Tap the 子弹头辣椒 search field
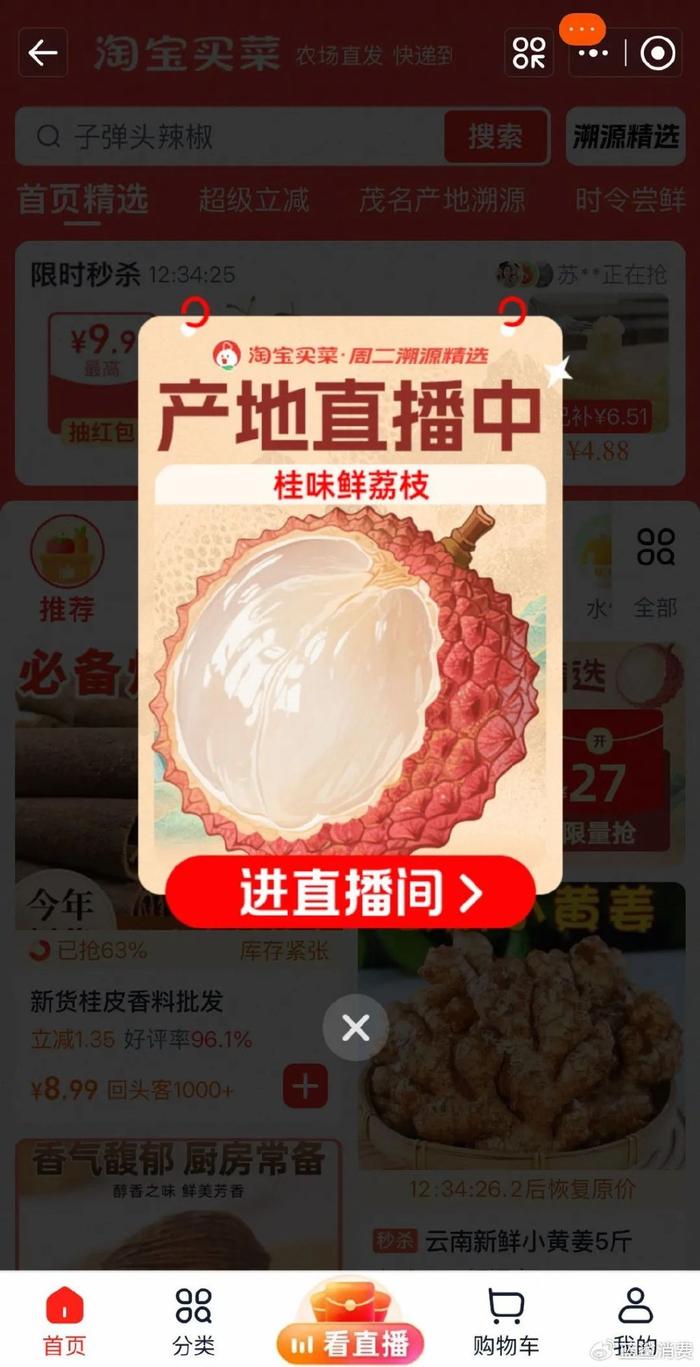This screenshot has height=1367, width=700. (x=230, y=137)
